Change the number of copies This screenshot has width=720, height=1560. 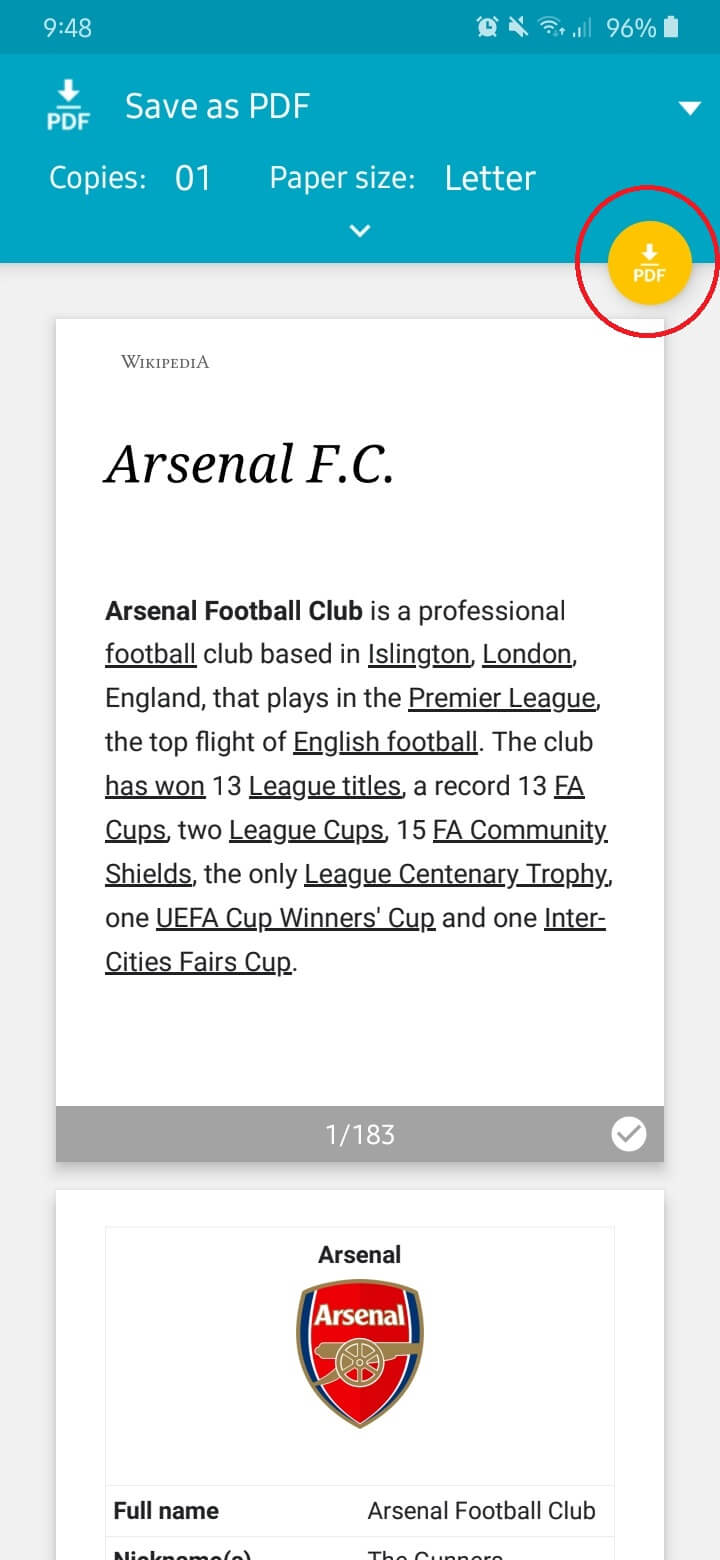pos(192,178)
